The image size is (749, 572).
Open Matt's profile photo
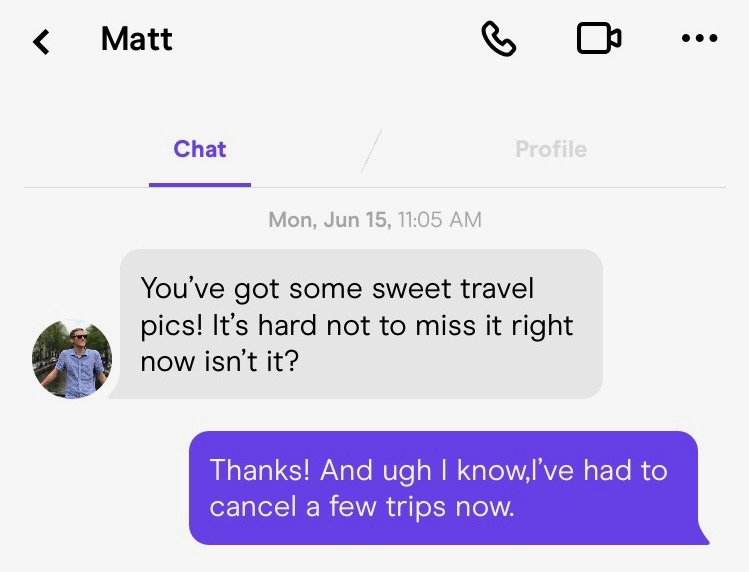72,359
